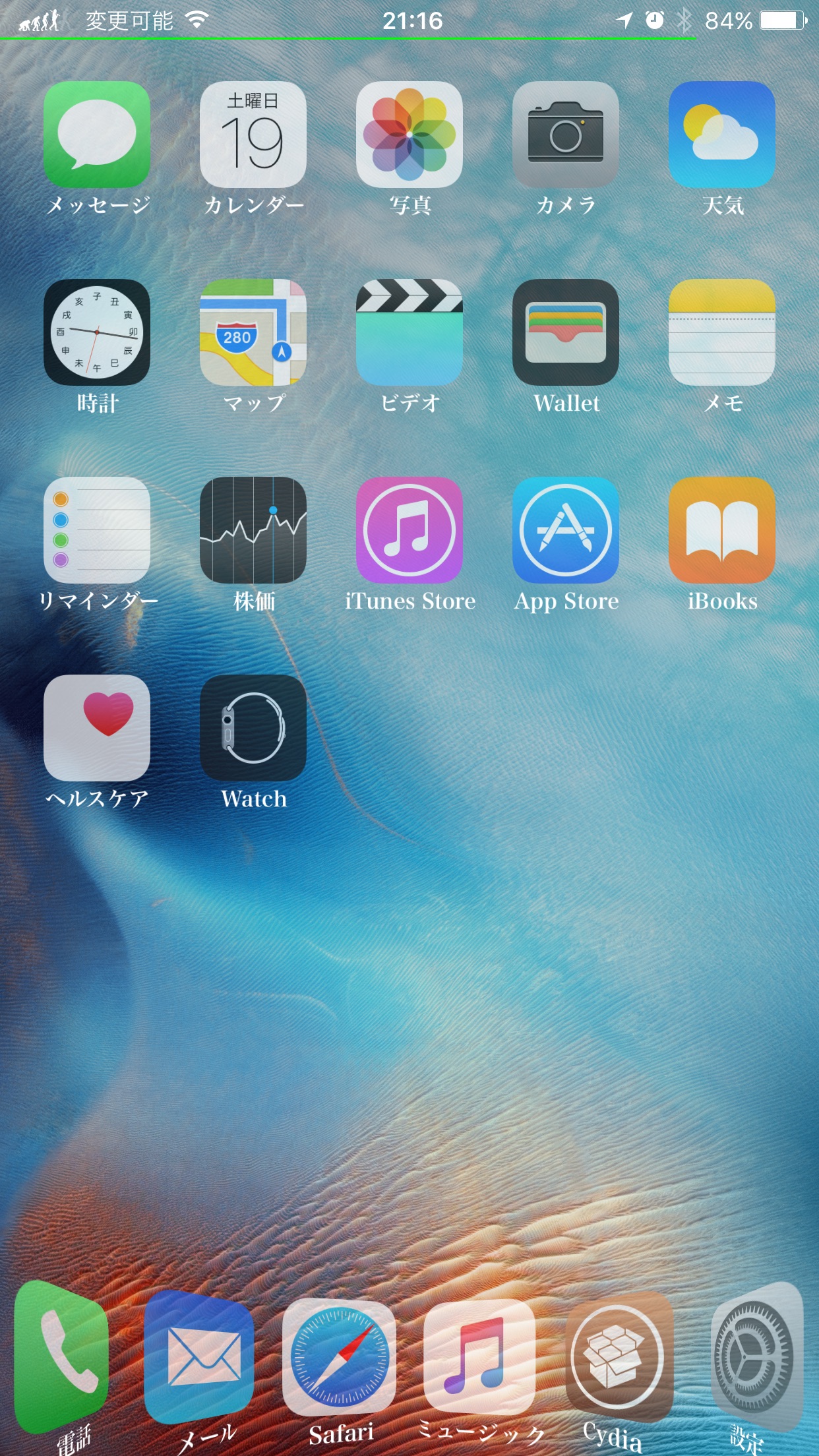Open the App Store
This screenshot has width=819, height=1456.
coord(566,530)
